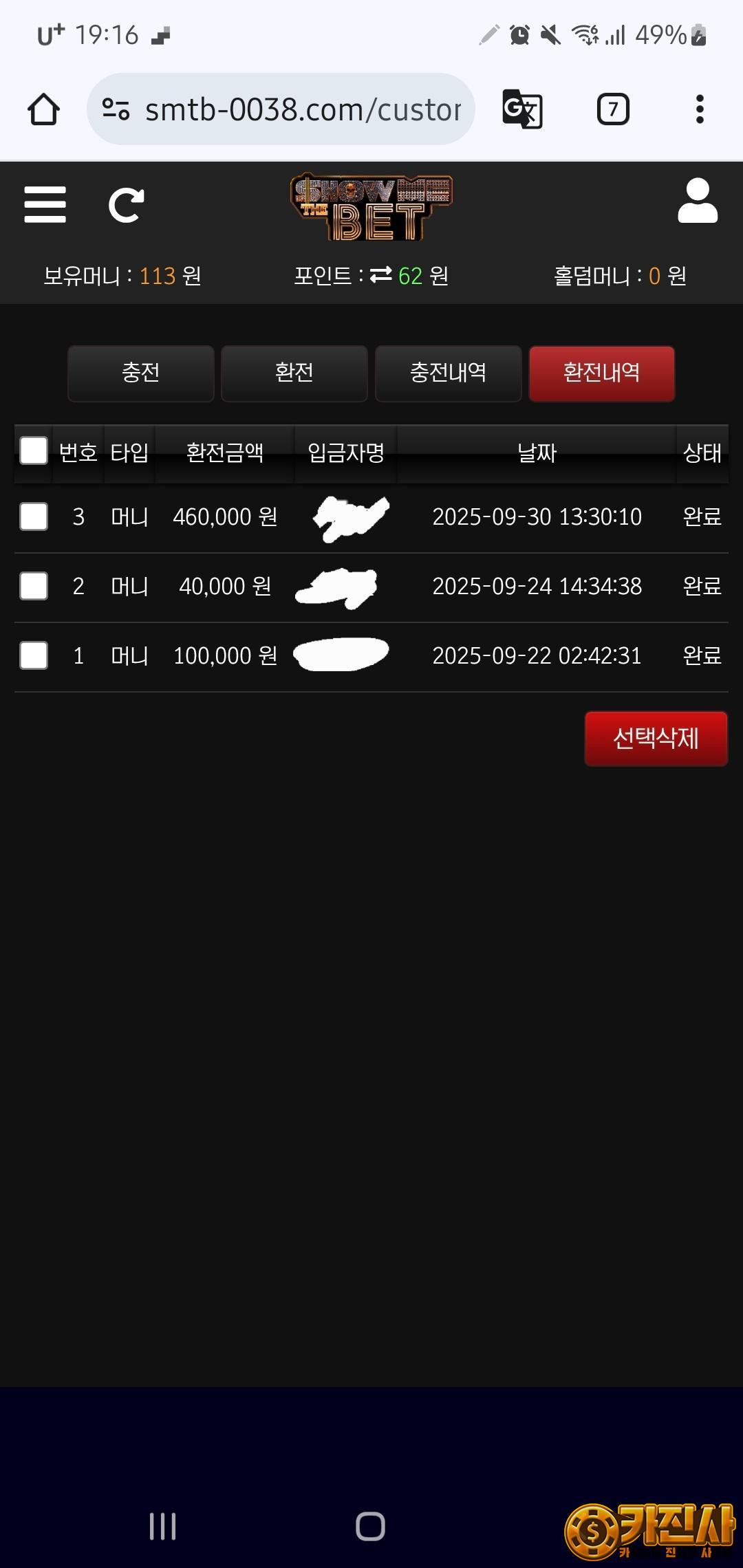Refresh the page with reload icon
The image size is (743, 1568).
(x=127, y=205)
